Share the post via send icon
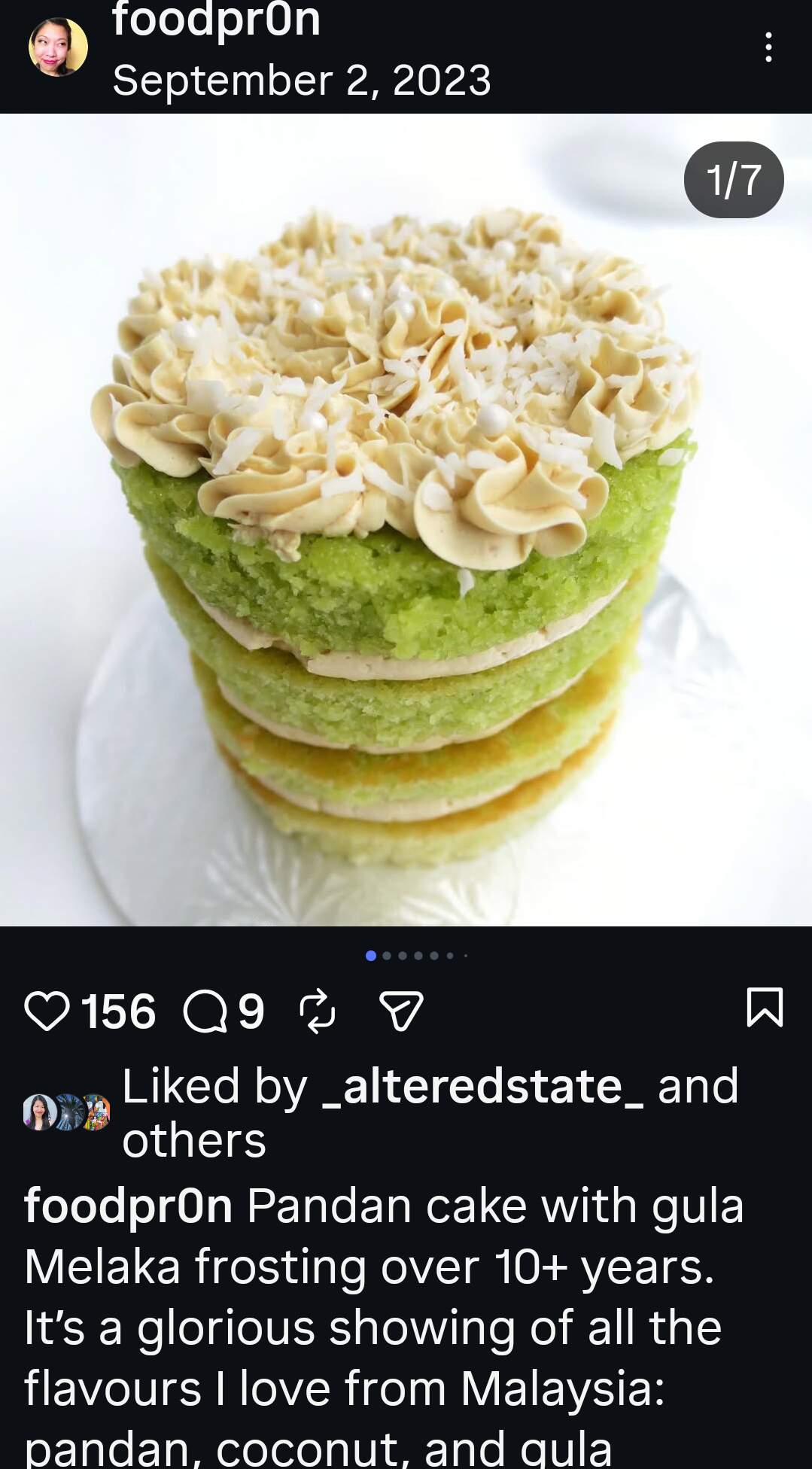Screen dimensions: 812x1469 point(401,1011)
